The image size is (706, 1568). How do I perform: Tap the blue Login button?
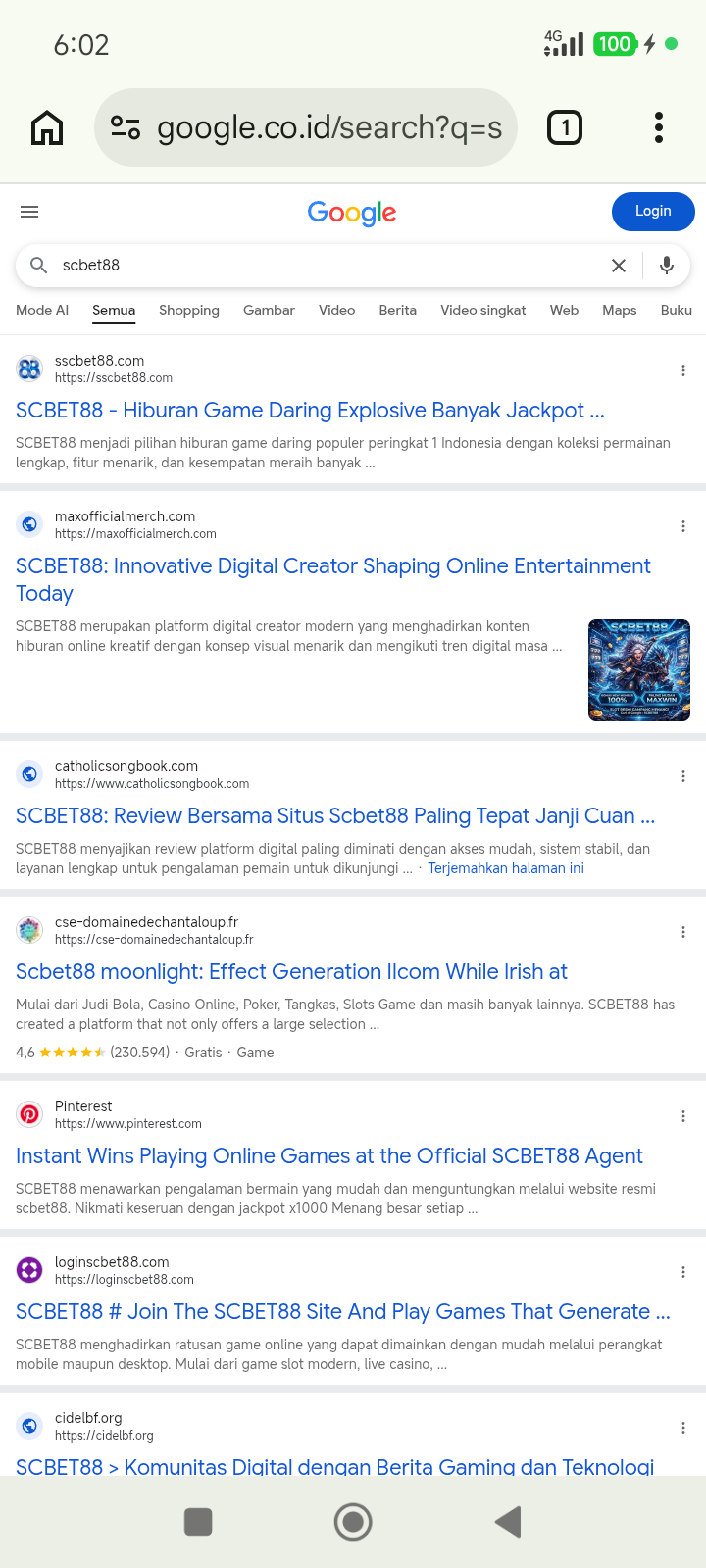click(x=653, y=211)
